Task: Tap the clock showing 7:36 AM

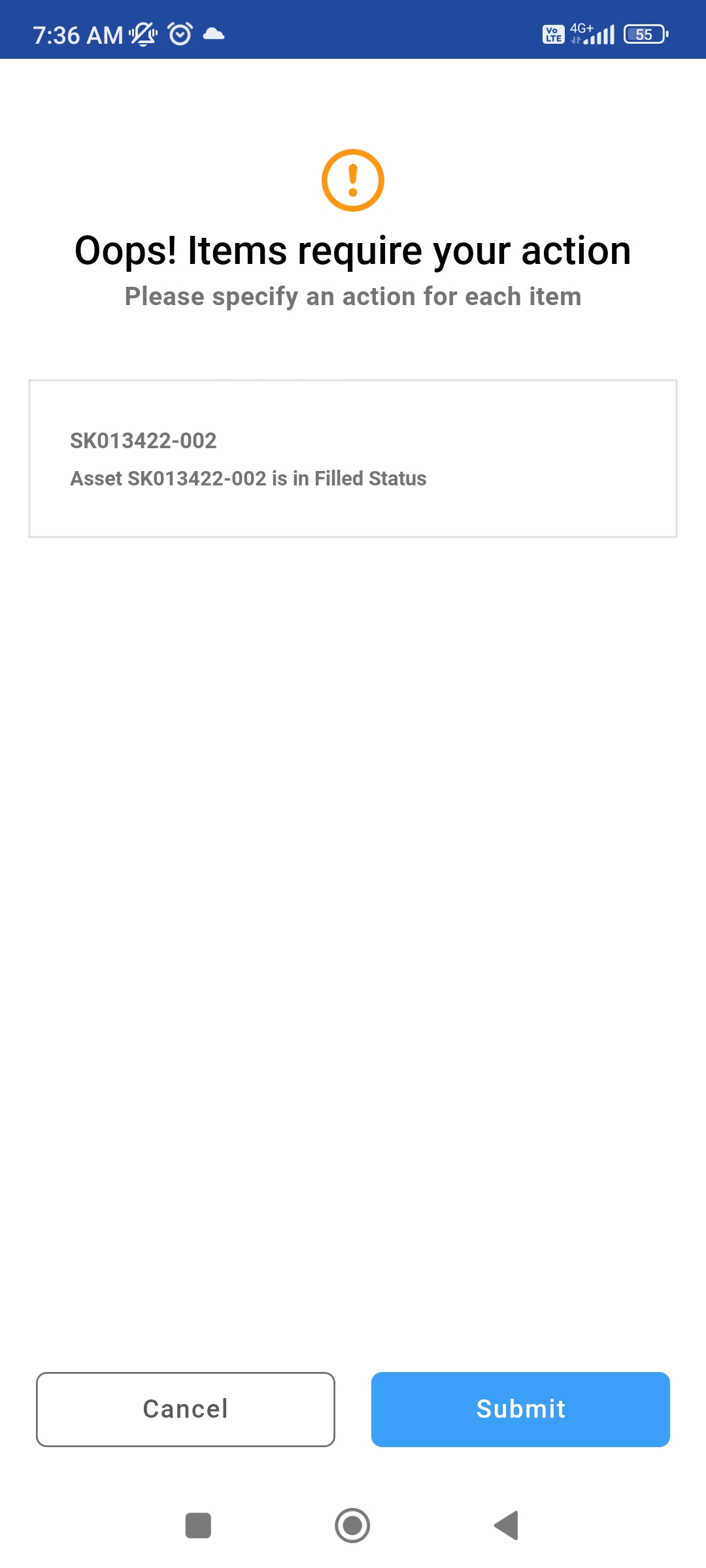Action: [77, 35]
